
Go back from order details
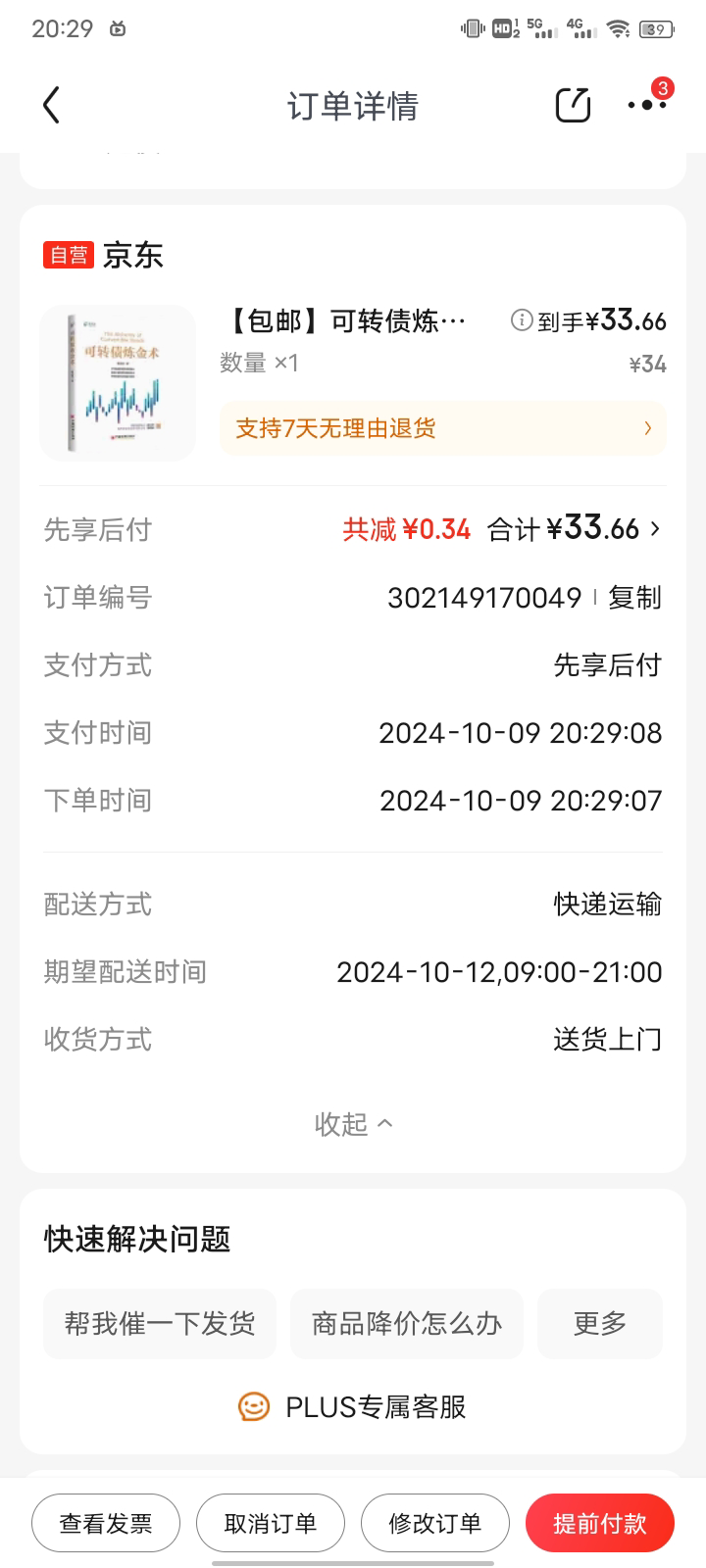[52, 105]
